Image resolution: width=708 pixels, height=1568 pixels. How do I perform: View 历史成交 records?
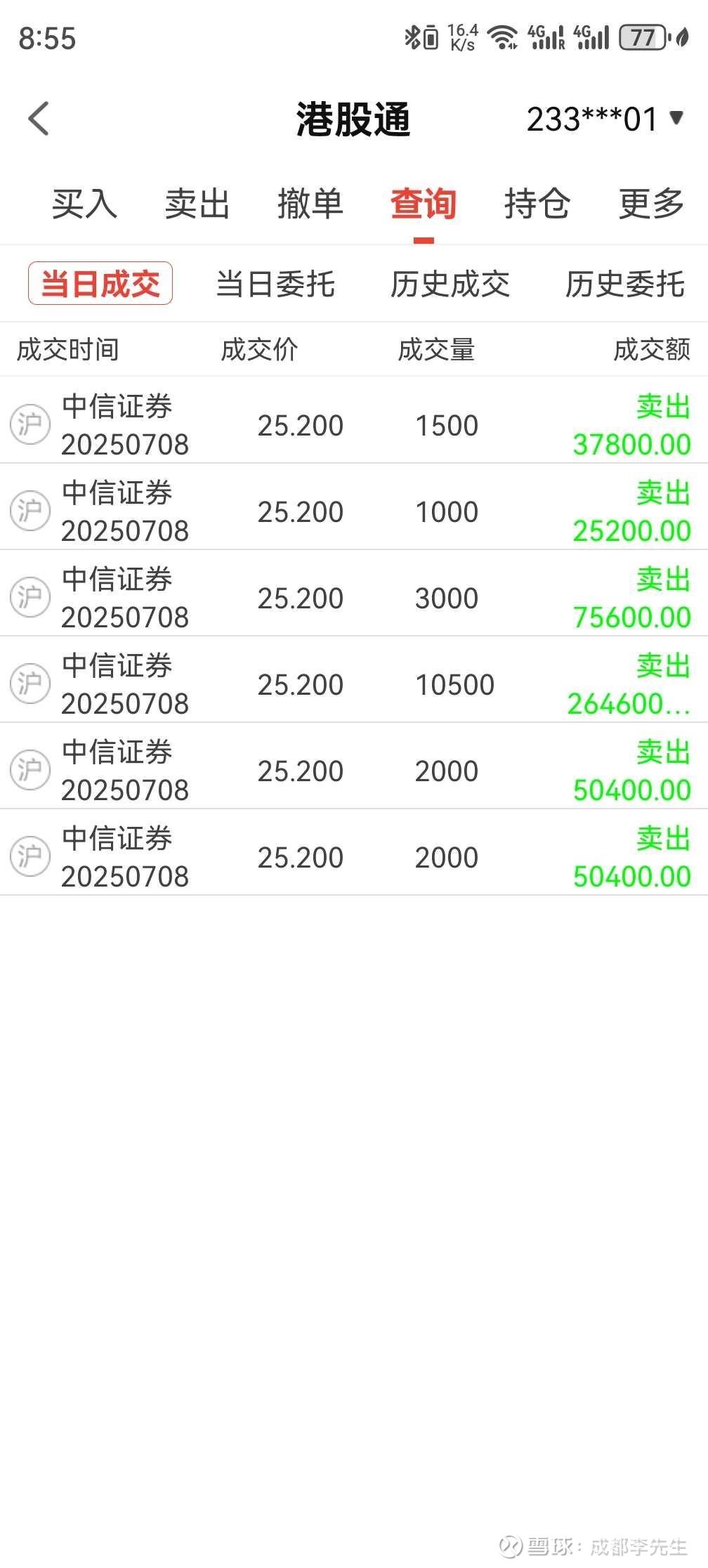pyautogui.click(x=450, y=284)
